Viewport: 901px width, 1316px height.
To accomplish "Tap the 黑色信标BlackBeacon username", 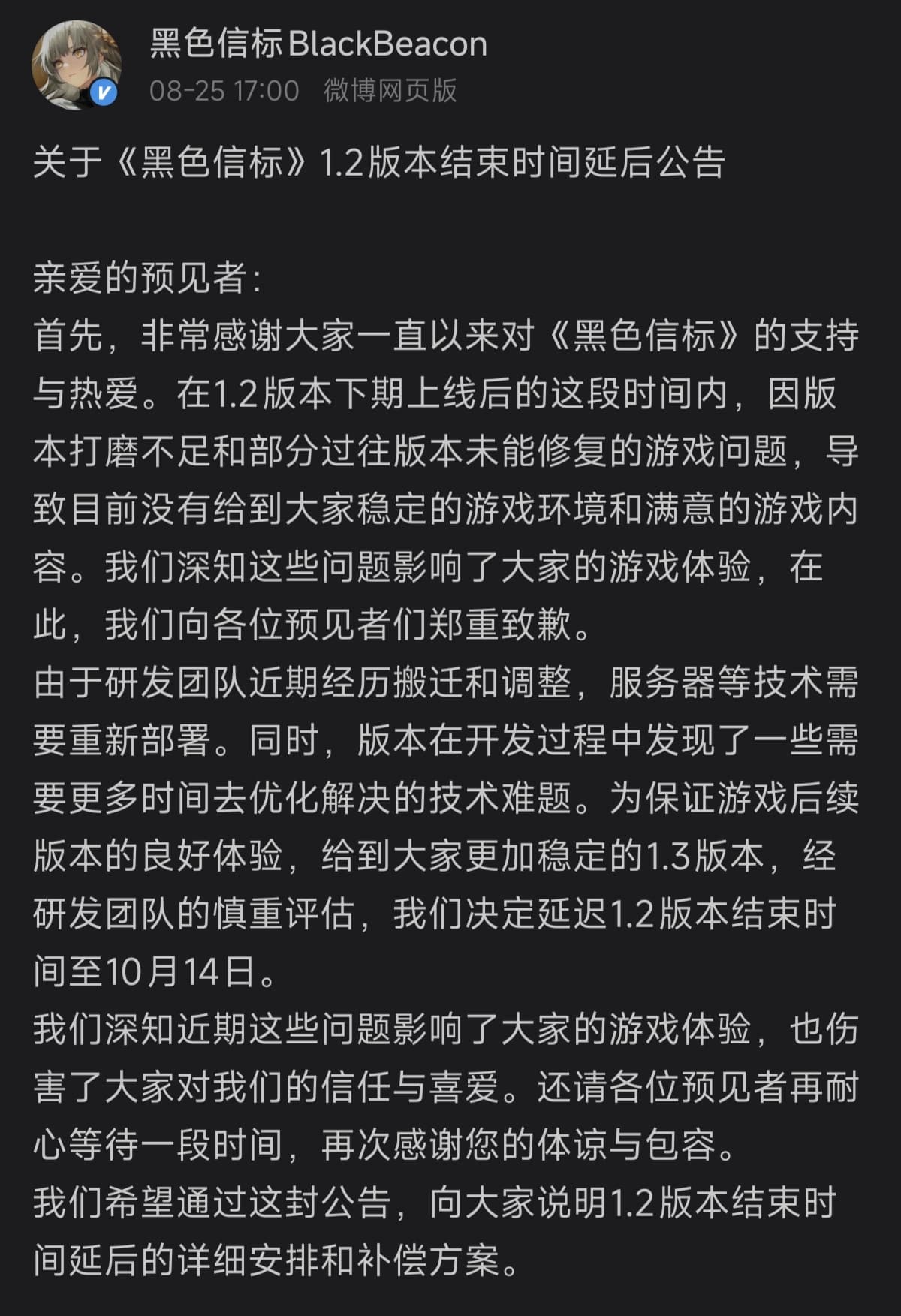I will (x=318, y=44).
